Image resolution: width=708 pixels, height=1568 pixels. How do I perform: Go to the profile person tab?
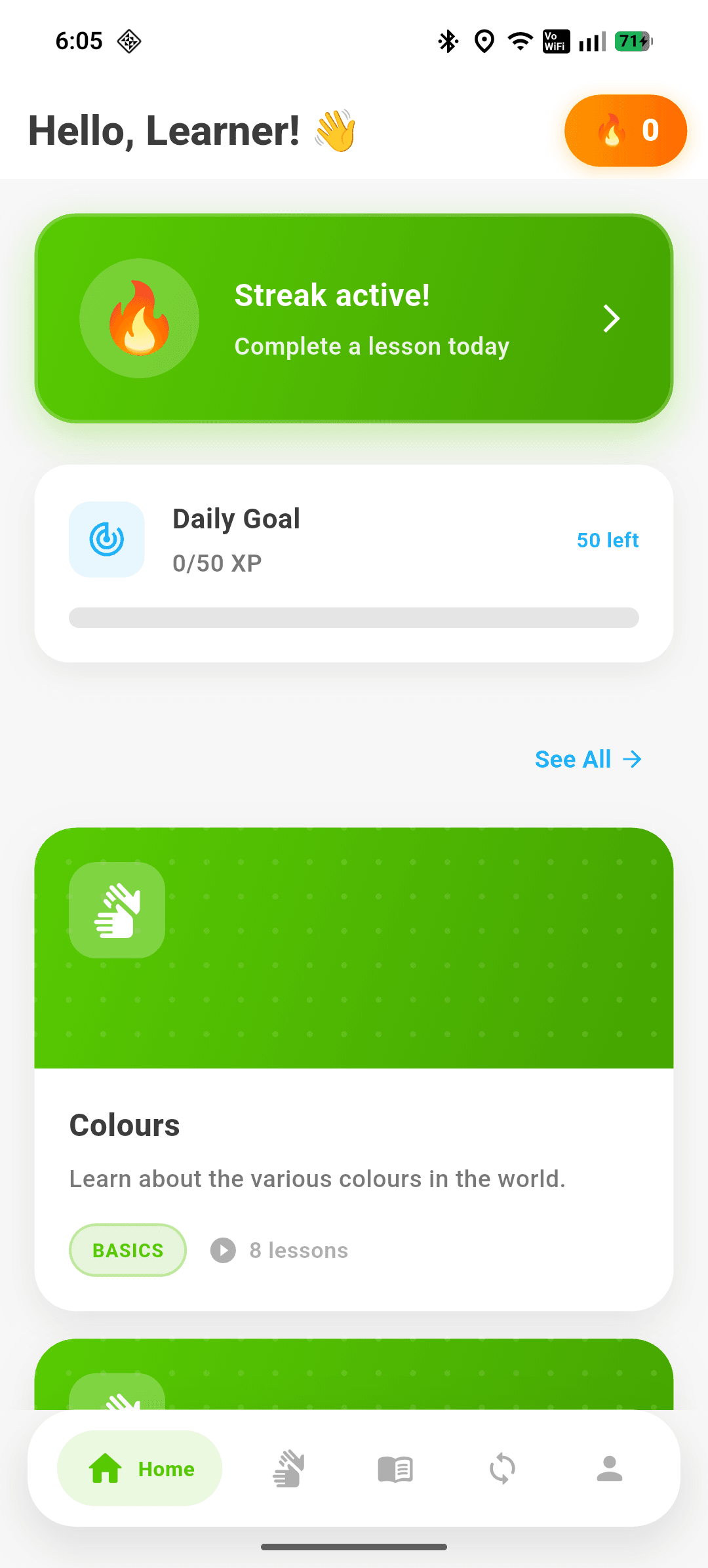tap(610, 1468)
